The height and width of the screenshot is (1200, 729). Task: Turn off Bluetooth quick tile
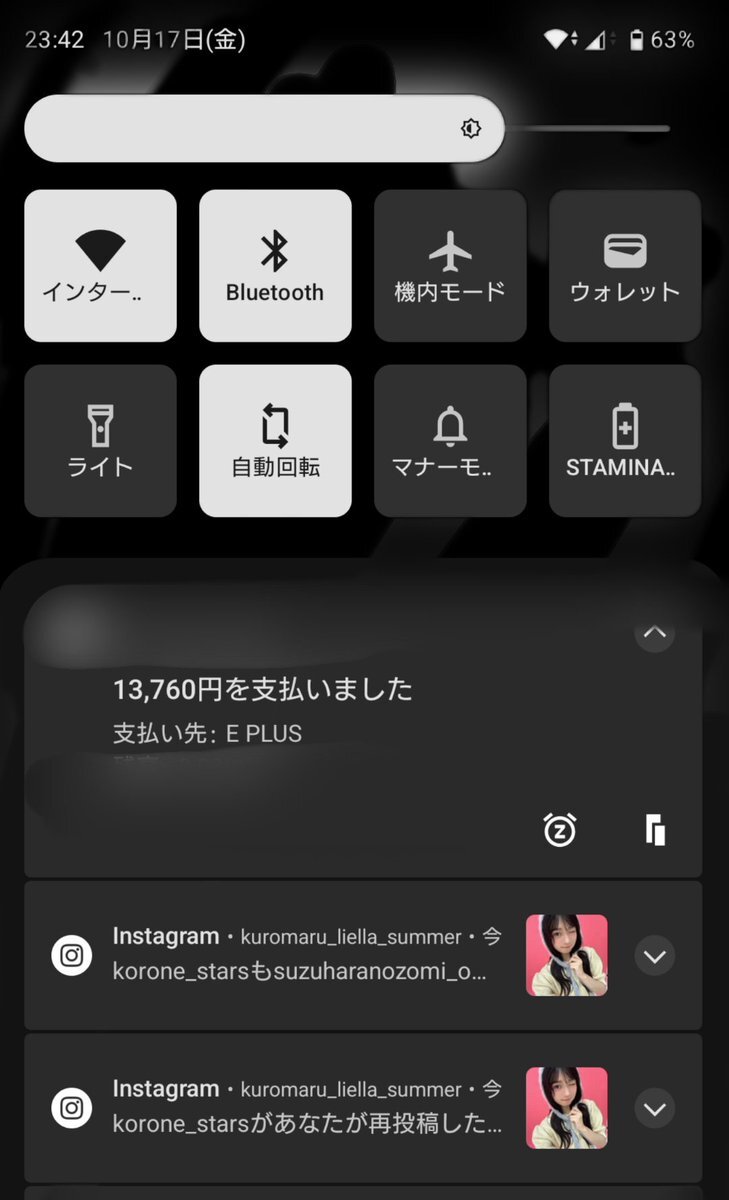pos(275,266)
